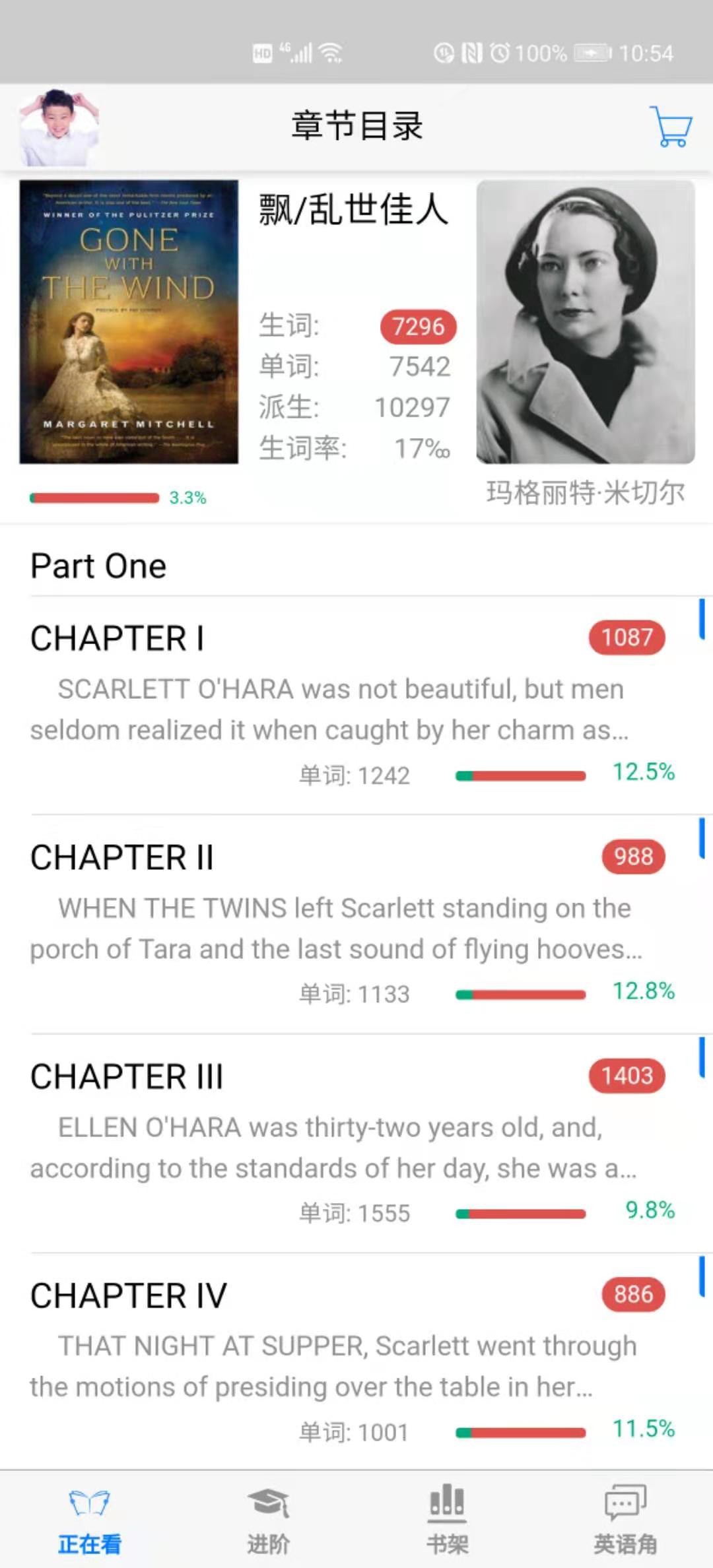Show the 1087 new words in Chapter I
Image resolution: width=713 pixels, height=1568 pixels.
(627, 637)
